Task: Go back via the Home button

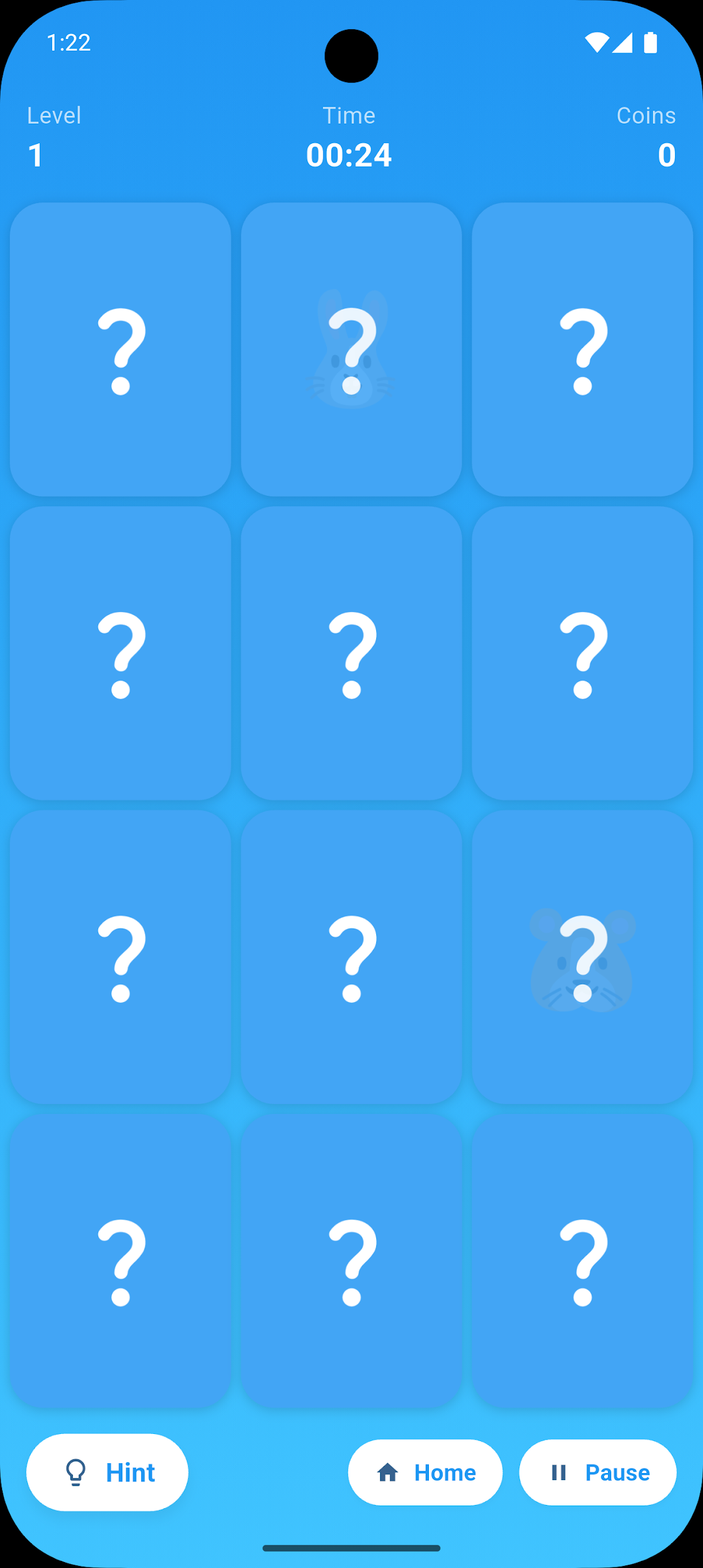Action: click(x=425, y=1472)
